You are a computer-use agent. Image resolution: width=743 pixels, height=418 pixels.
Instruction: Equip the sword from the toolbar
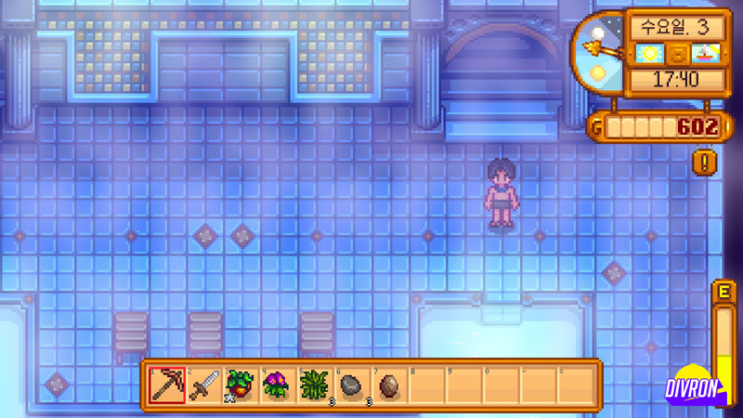[204, 385]
